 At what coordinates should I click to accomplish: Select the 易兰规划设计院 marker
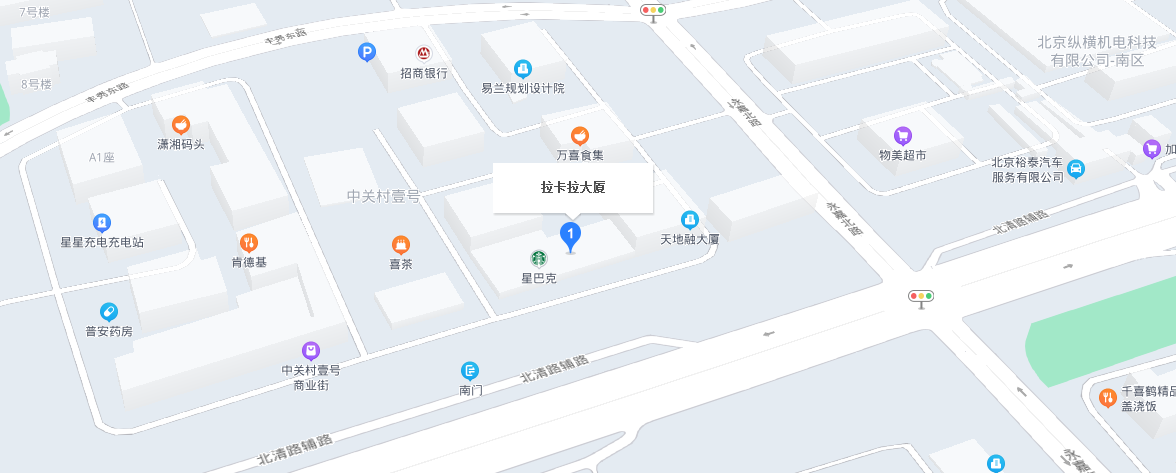tap(522, 68)
